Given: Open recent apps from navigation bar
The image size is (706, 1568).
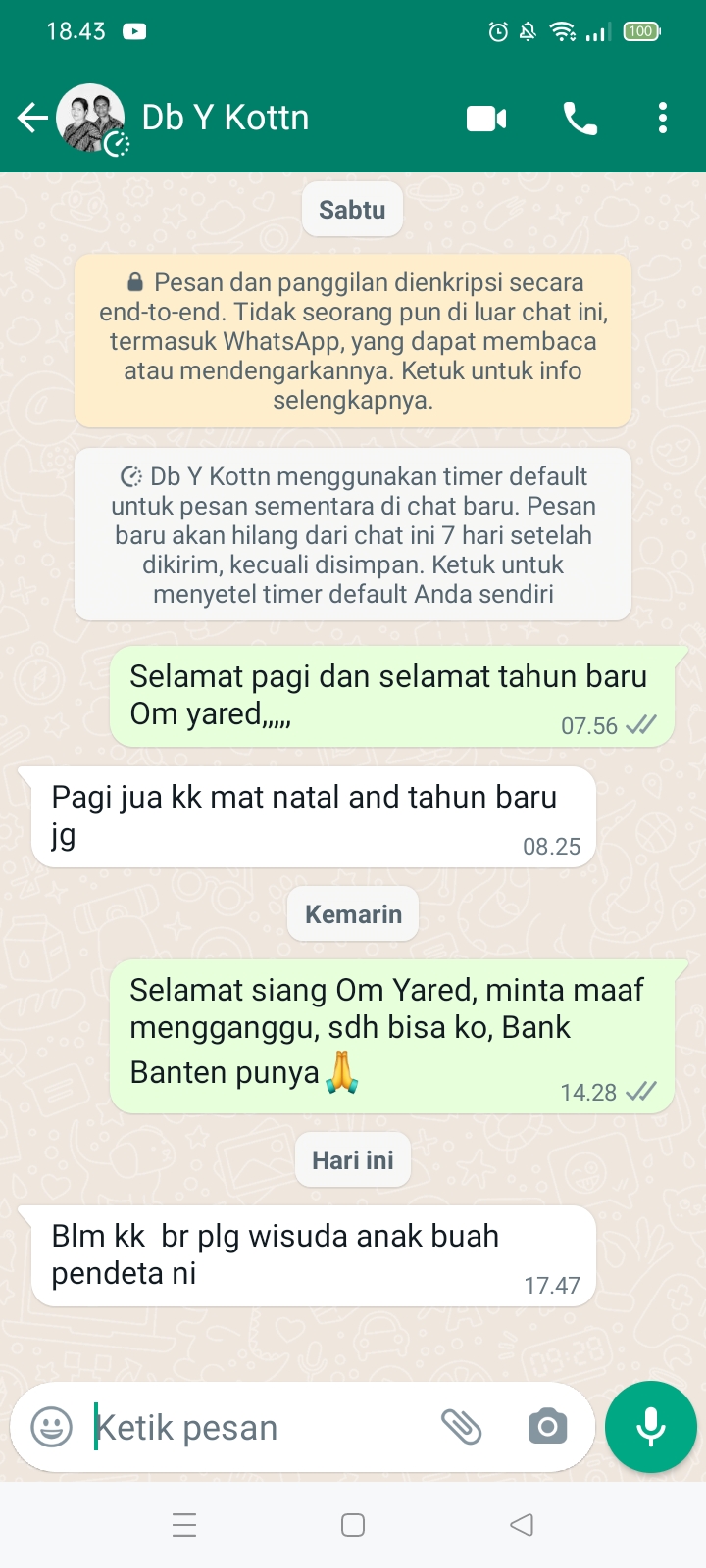Looking at the screenshot, I should click(x=184, y=1525).
